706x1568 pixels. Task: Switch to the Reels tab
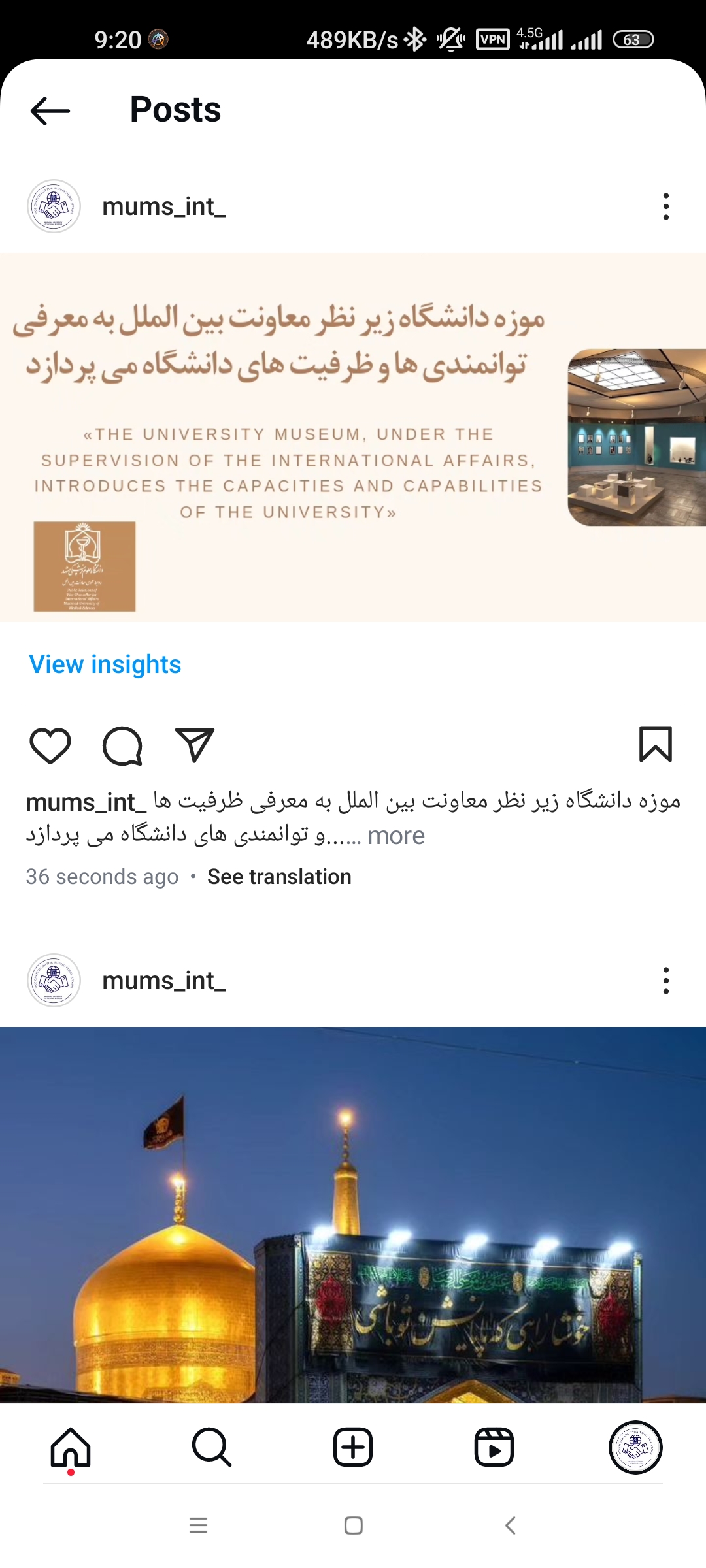pos(494,1448)
